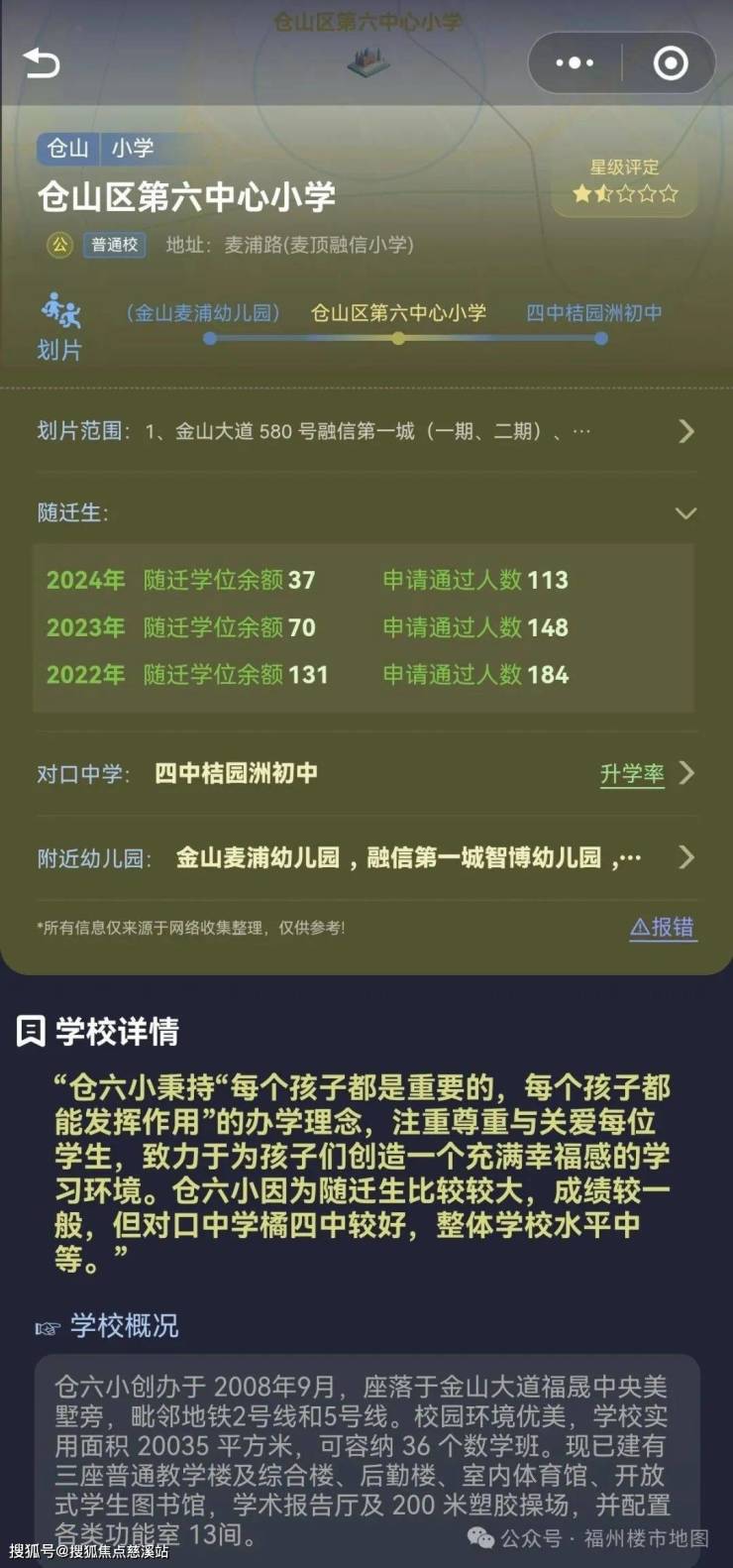Collapse the 随迁生 section
This screenshot has height=1568, width=733.
click(x=685, y=513)
